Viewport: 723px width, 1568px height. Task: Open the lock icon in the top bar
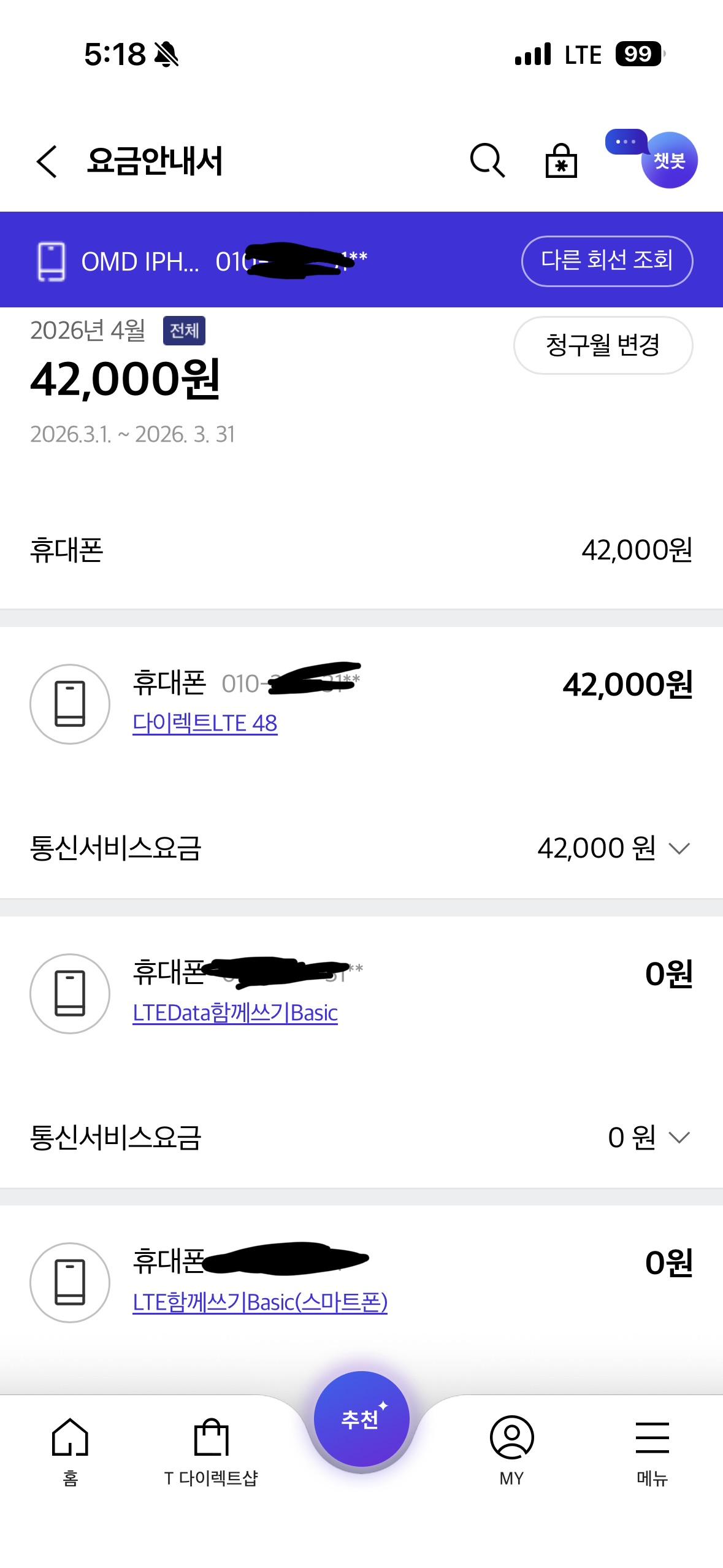(561, 161)
